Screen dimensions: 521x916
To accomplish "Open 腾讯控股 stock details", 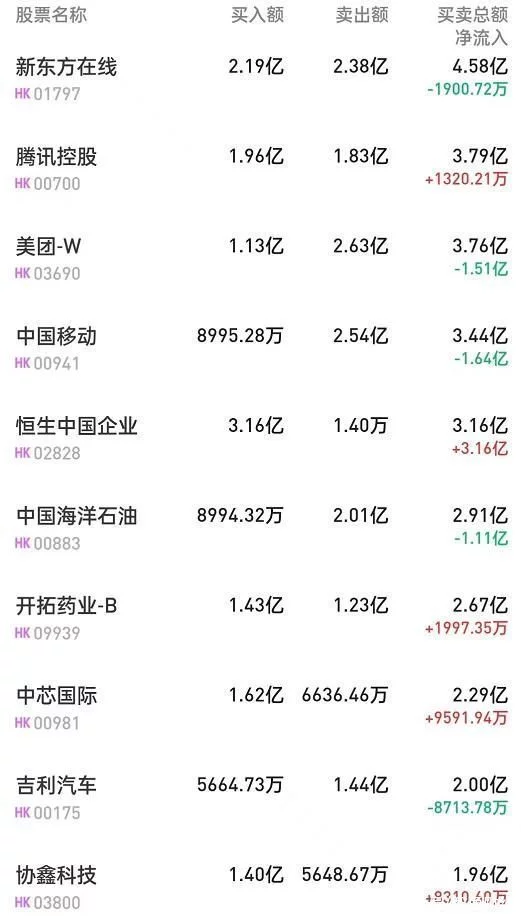I will pos(260,169).
